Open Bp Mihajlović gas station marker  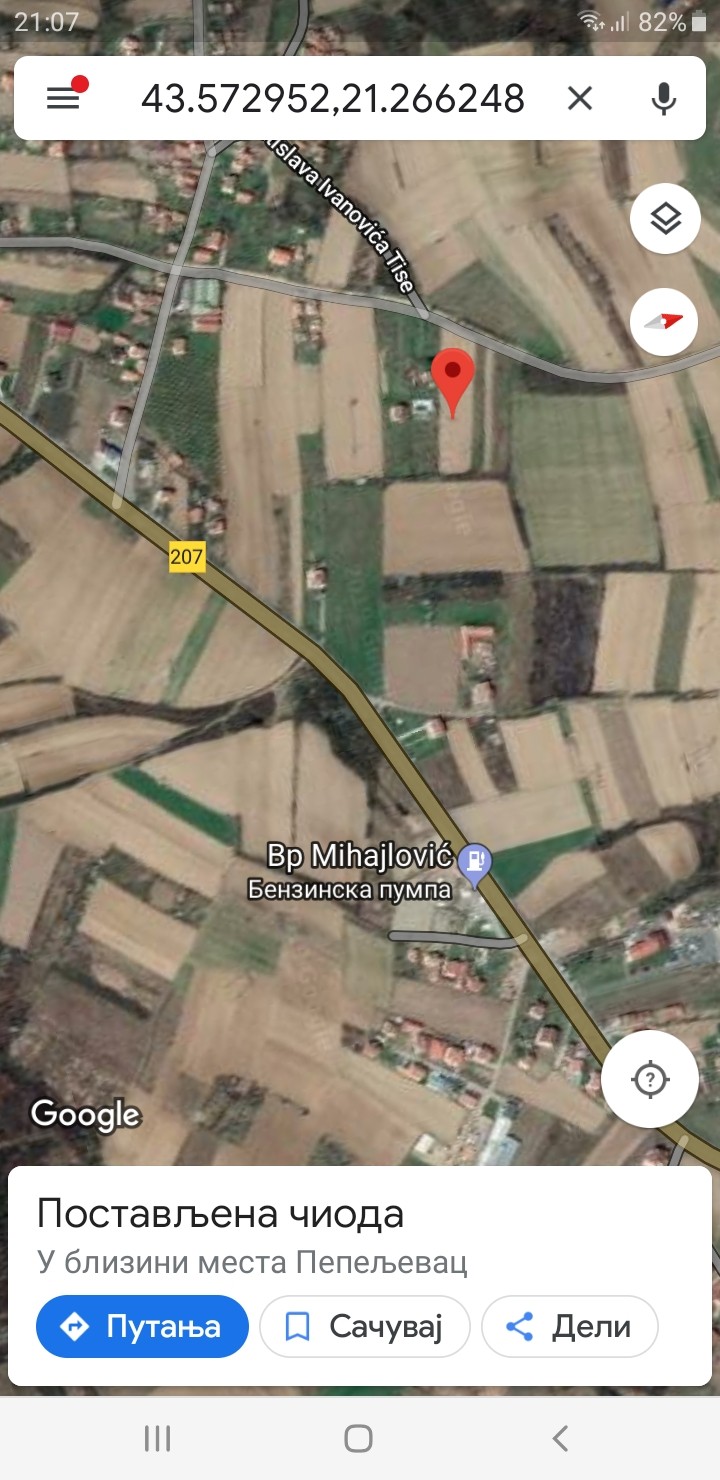[x=478, y=859]
